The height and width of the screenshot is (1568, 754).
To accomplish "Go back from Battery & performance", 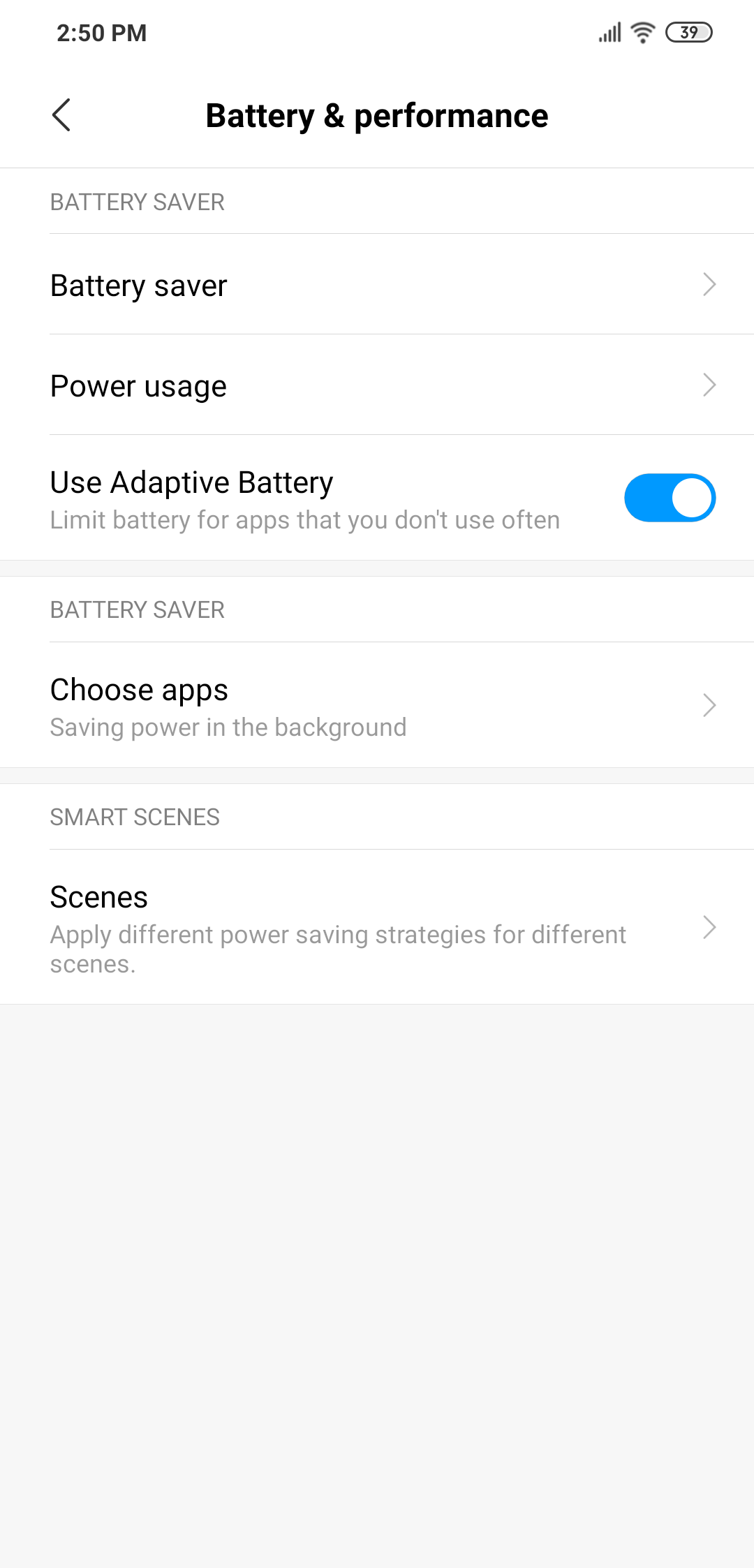I will click(61, 115).
